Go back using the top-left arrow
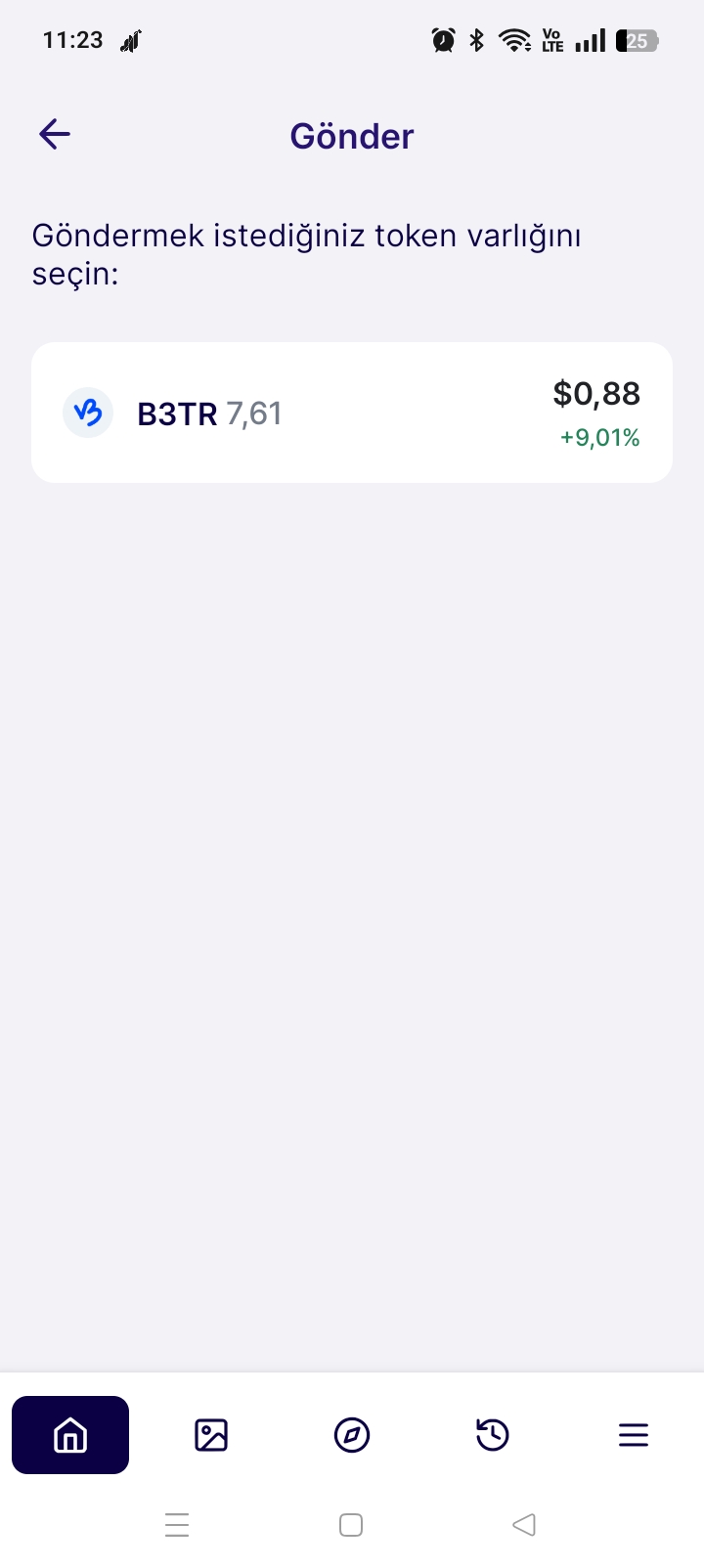The width and height of the screenshot is (704, 1568). (55, 134)
